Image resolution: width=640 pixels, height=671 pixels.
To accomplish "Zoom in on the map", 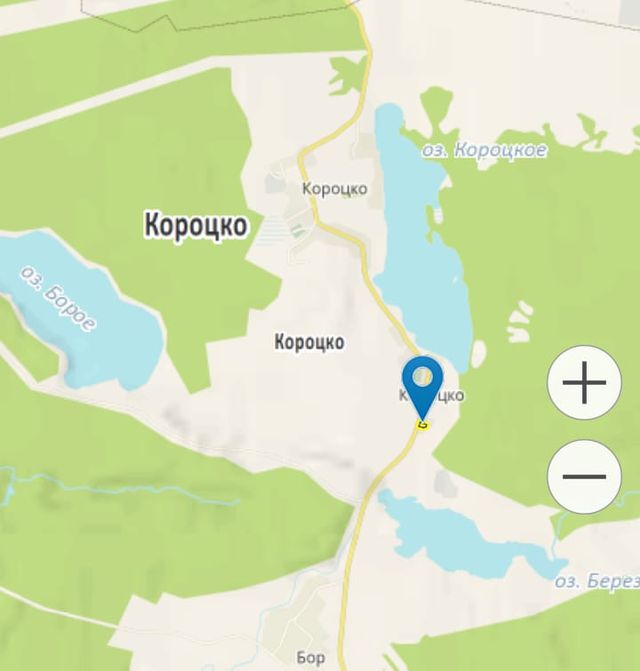I will pos(585,383).
